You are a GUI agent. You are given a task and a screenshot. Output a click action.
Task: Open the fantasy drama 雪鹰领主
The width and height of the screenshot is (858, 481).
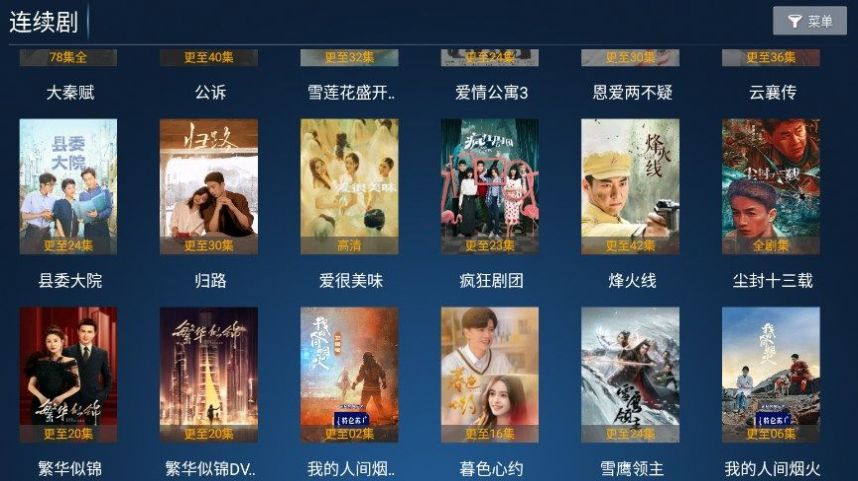[630, 374]
